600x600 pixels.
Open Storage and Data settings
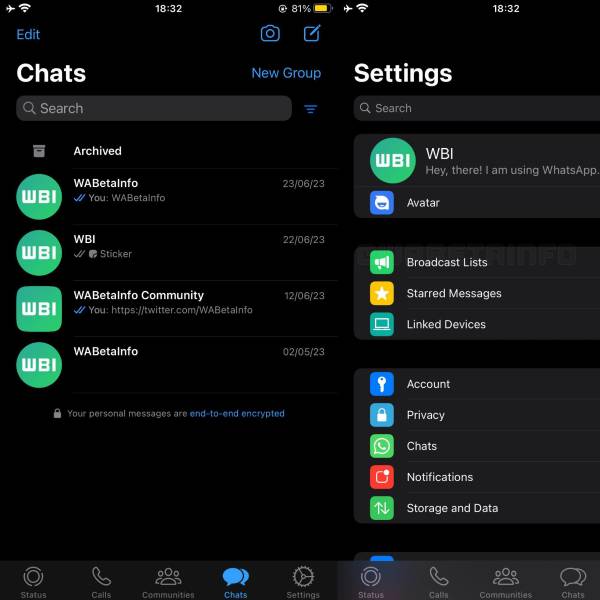click(x=480, y=508)
